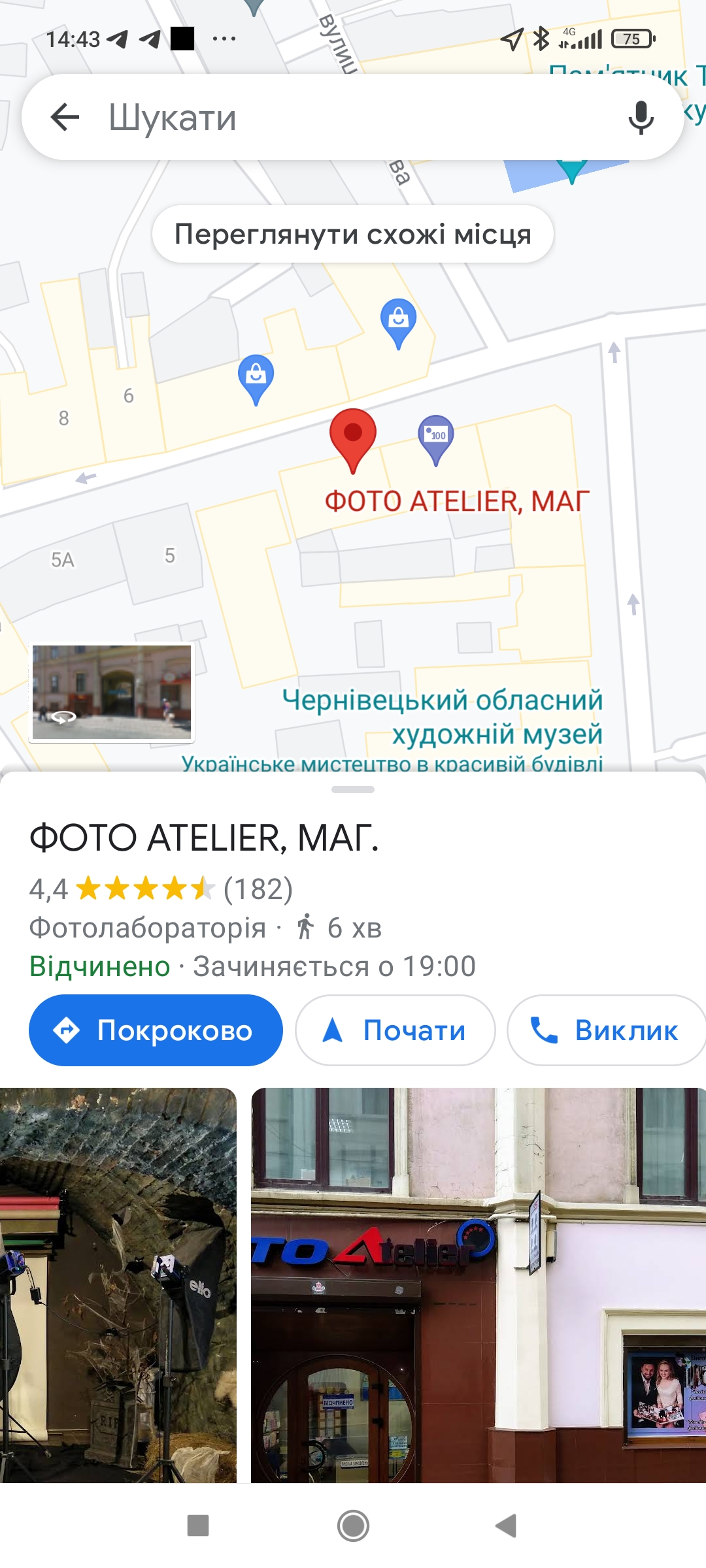Tap Переглянути схожі місця chip
Viewport: 706px width, 1568px height.
click(x=353, y=235)
